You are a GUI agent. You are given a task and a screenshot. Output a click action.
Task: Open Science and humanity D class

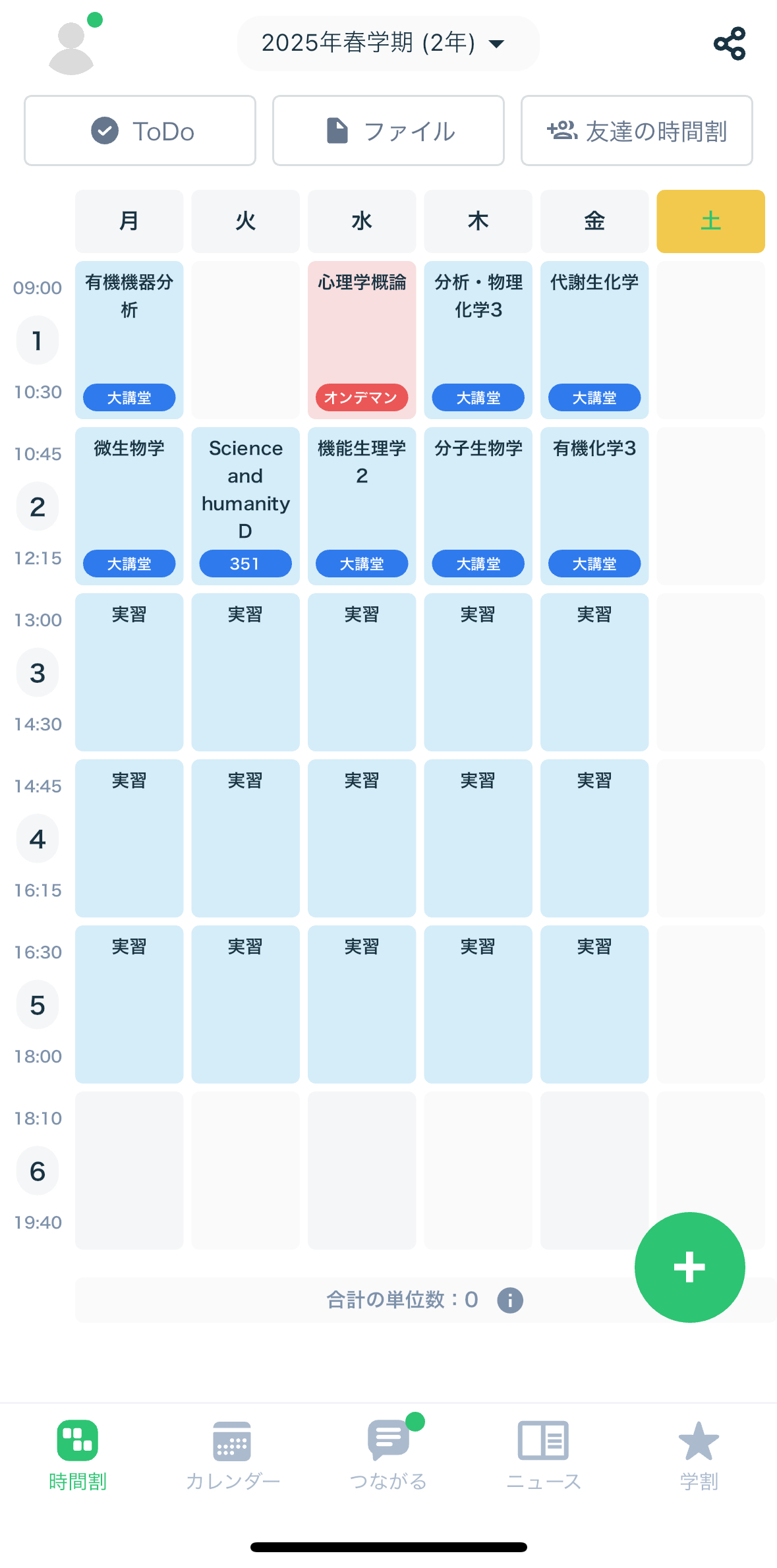[245, 506]
